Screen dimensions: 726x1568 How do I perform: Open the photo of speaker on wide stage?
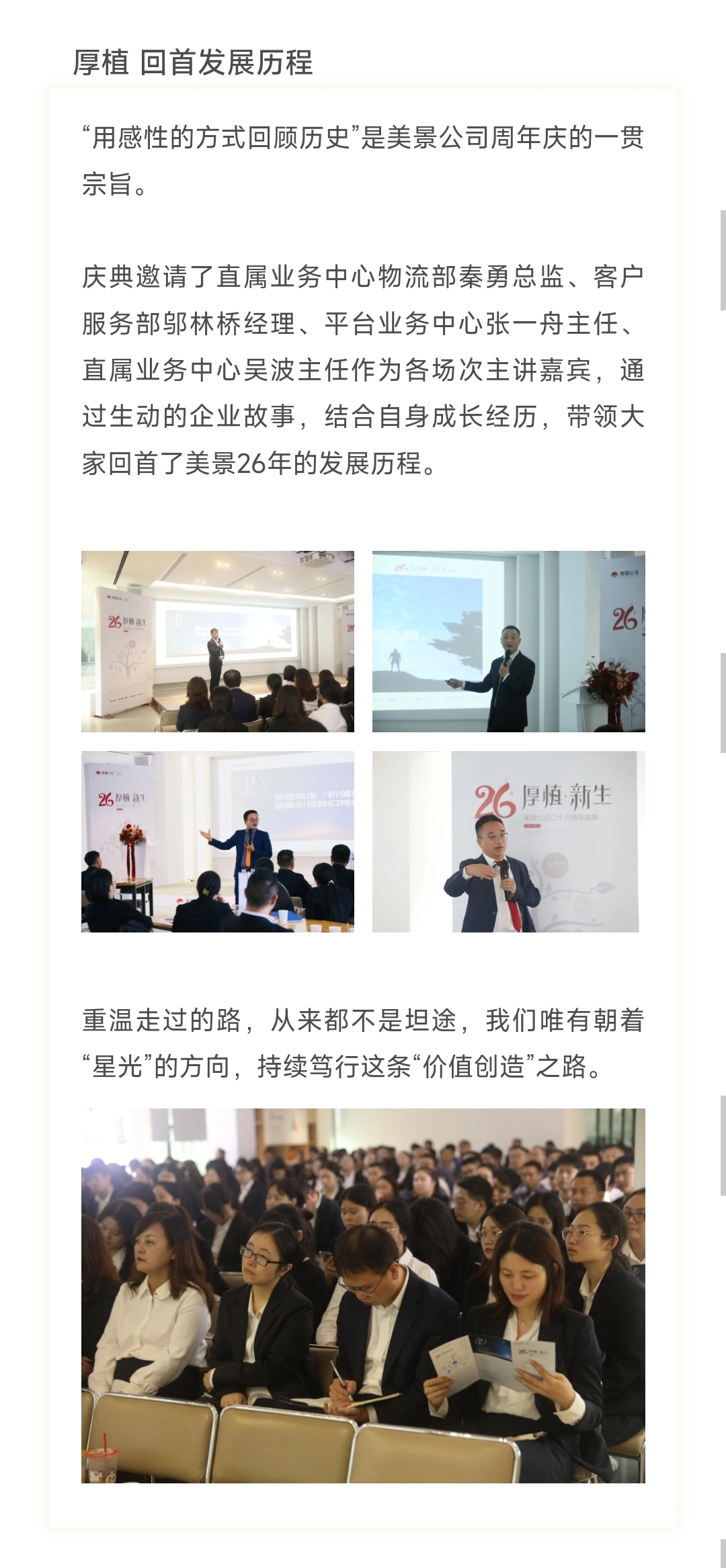click(217, 641)
